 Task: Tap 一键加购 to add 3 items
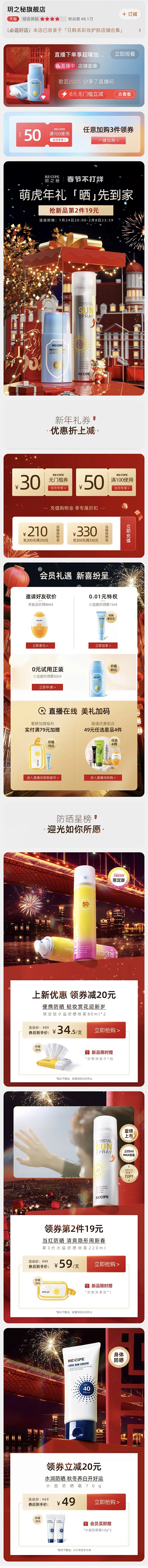(x=108, y=140)
